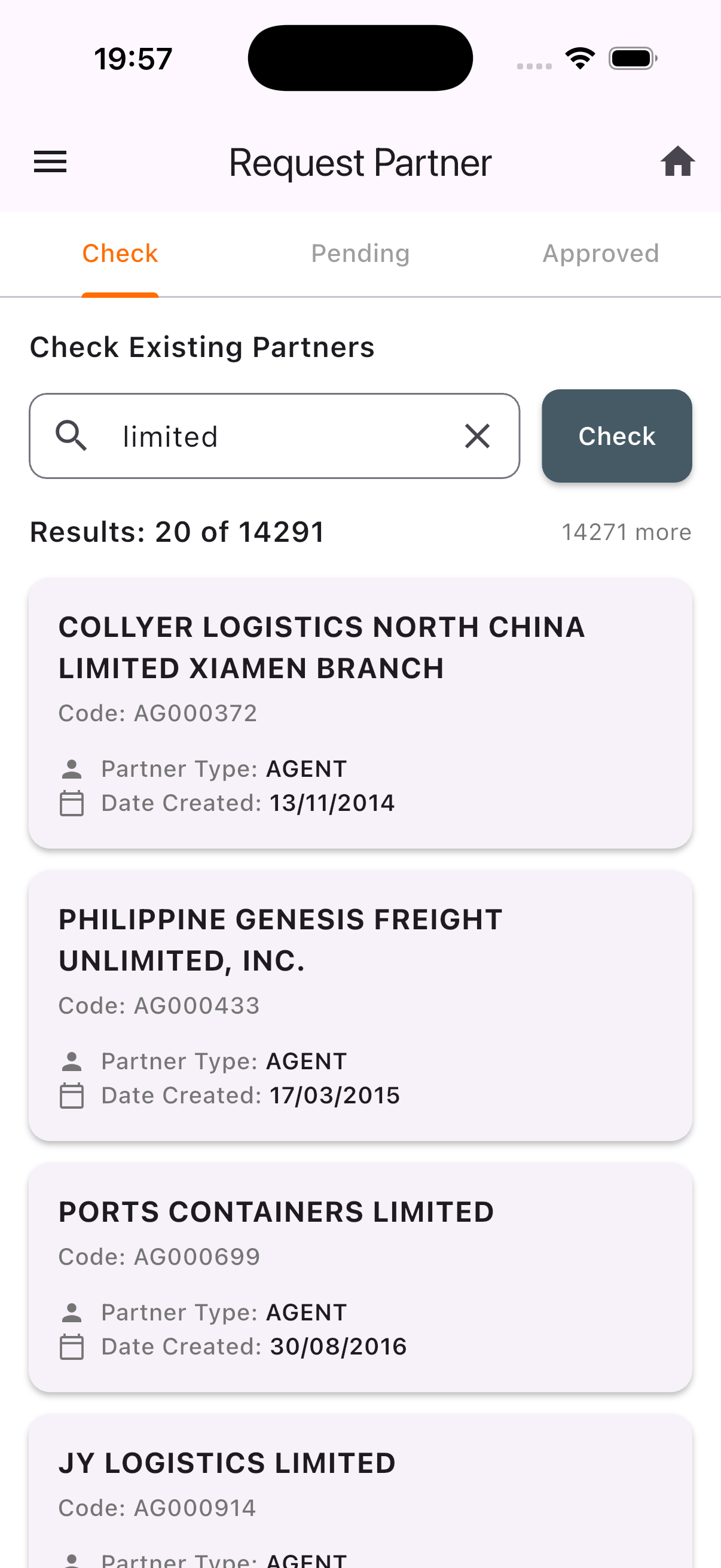Tap the Results: 20 of 14291 text
The image size is (721, 1568).
pyautogui.click(x=176, y=531)
